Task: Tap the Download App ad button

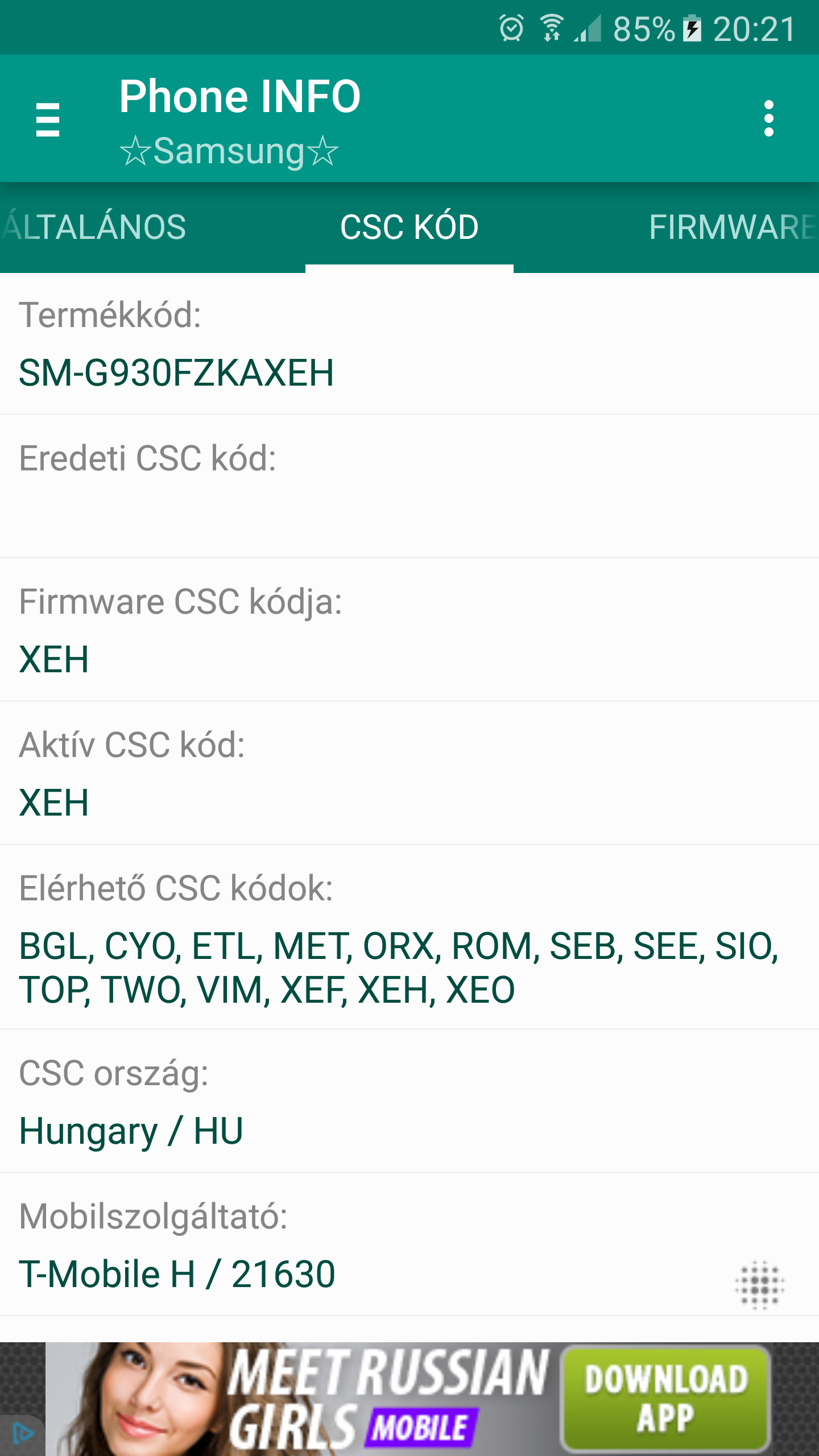Action: click(665, 1399)
